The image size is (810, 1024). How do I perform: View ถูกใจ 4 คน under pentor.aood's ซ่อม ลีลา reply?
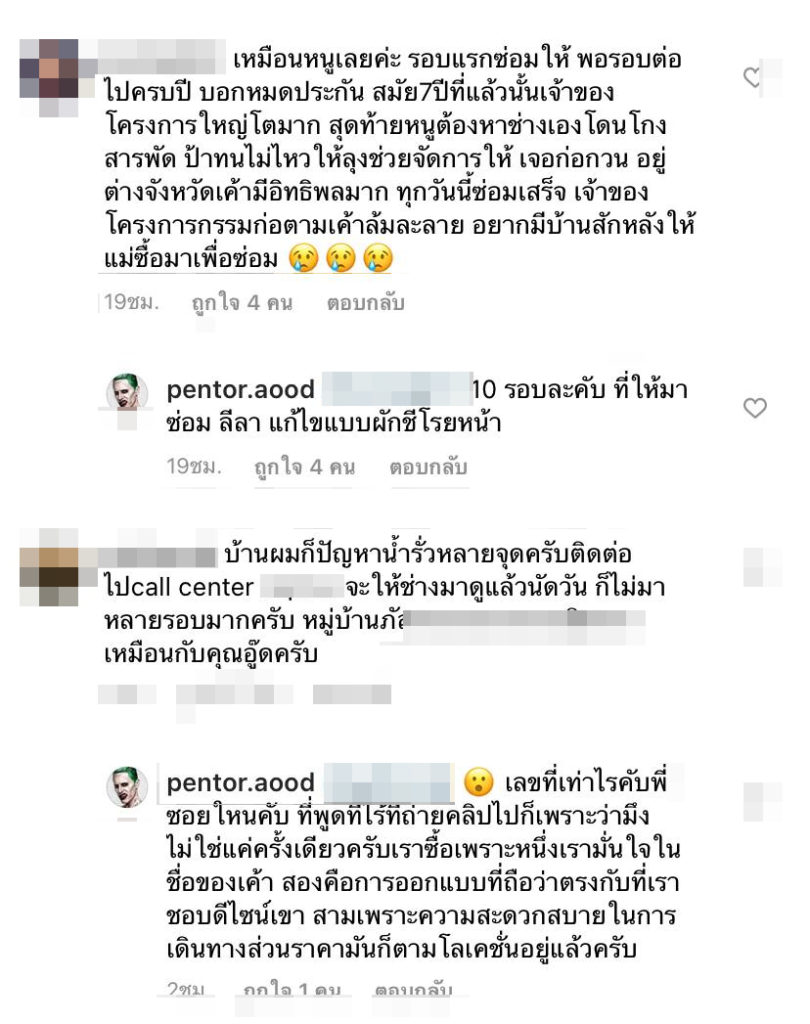click(x=303, y=467)
